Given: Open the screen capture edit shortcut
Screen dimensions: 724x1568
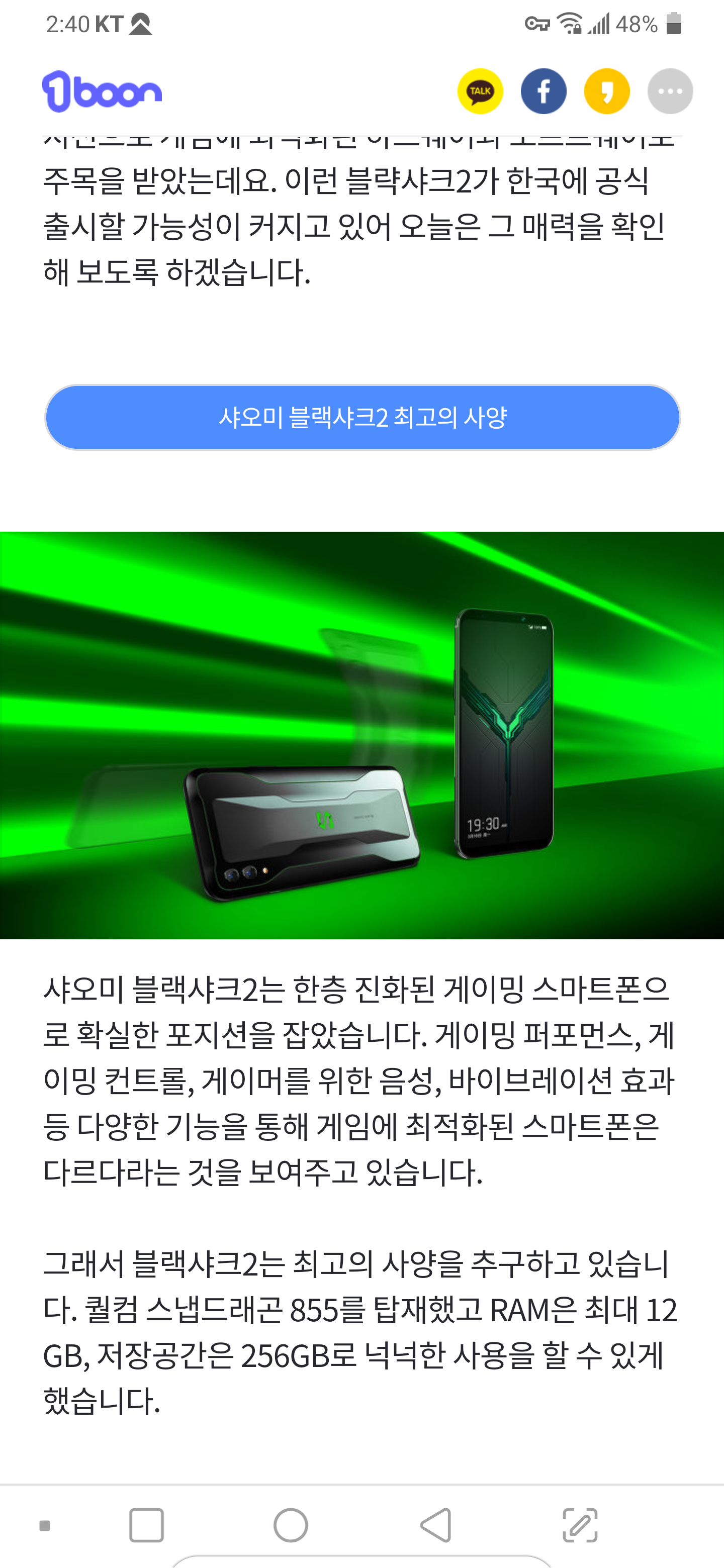Looking at the screenshot, I should coord(580,1525).
